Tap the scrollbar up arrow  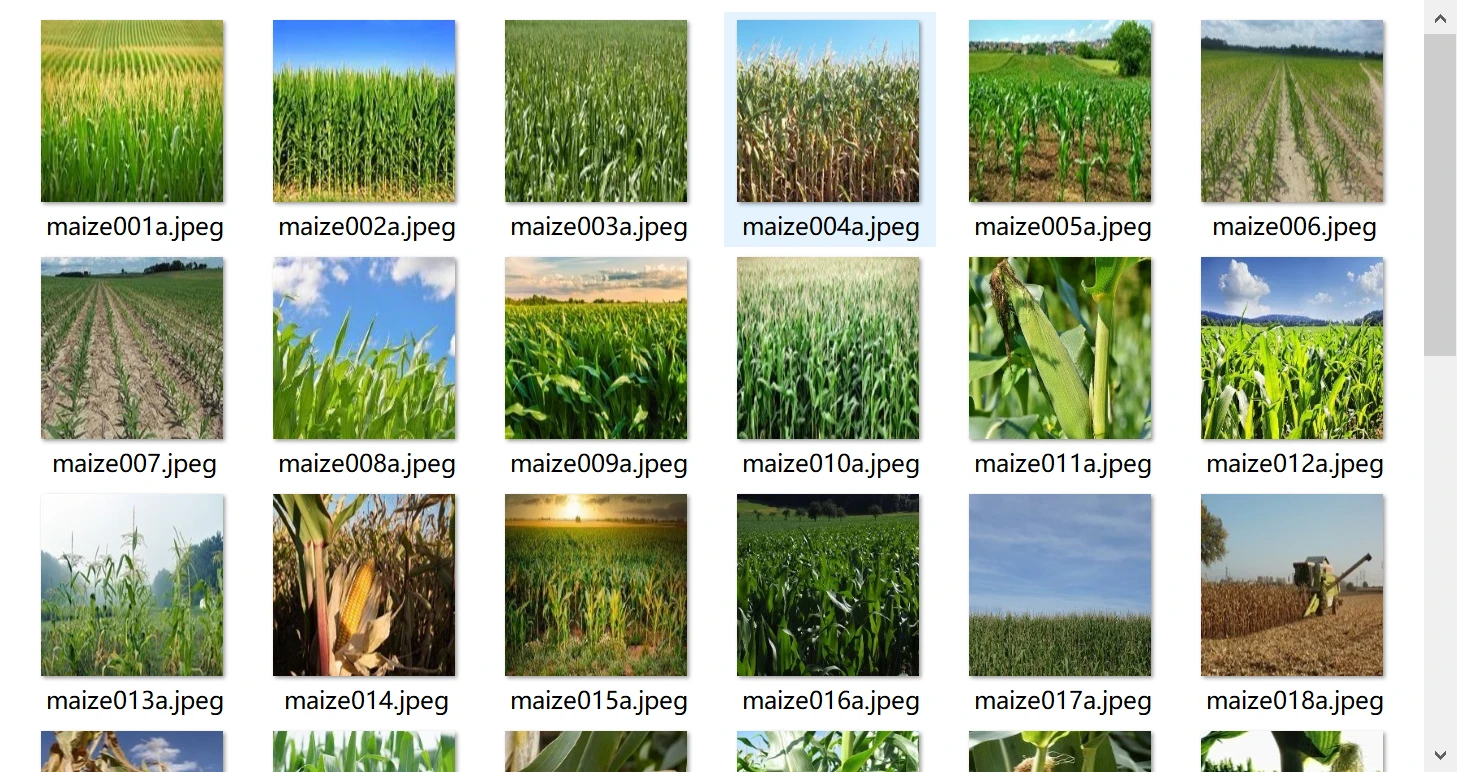tap(1440, 17)
